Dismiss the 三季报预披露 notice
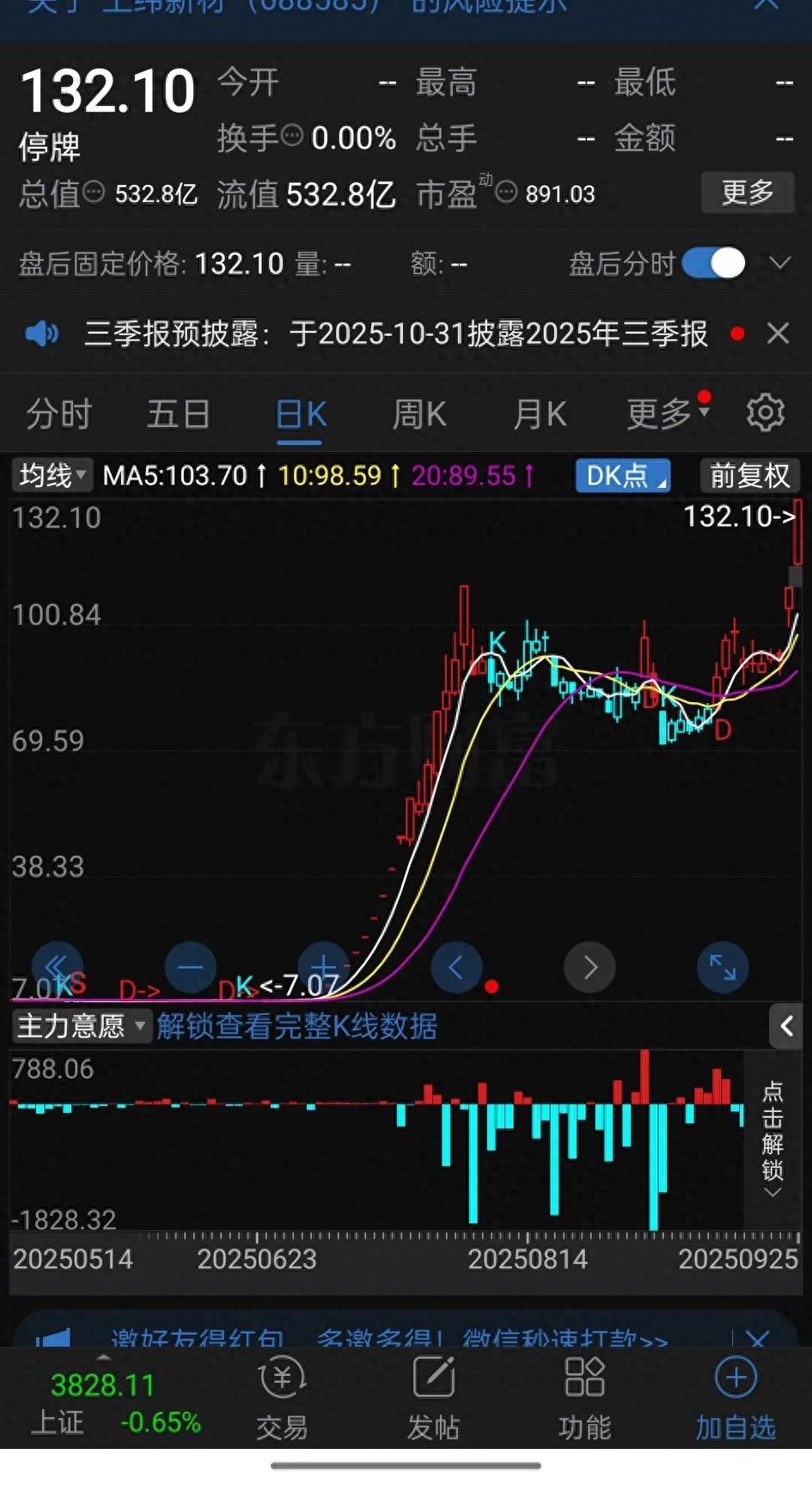 click(x=778, y=333)
